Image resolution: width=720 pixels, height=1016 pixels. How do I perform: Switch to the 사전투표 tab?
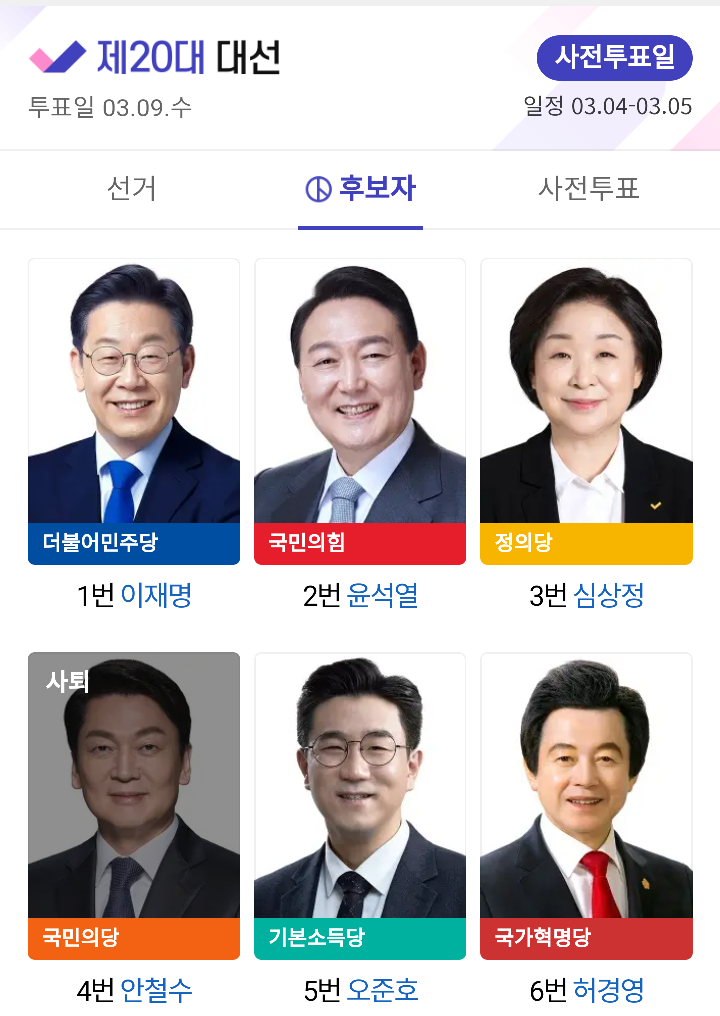(588, 188)
